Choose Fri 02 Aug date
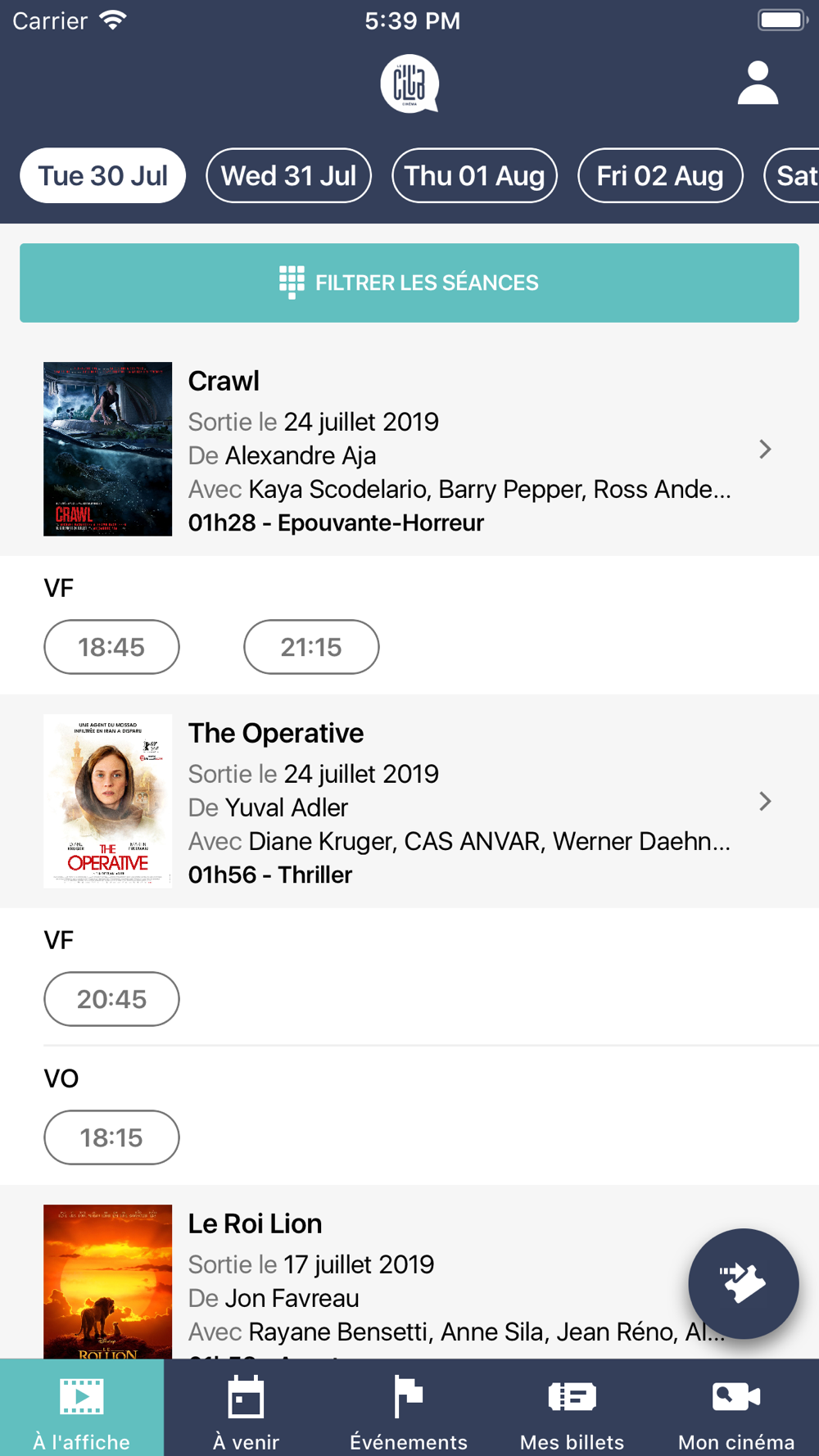The image size is (819, 1456). [660, 175]
